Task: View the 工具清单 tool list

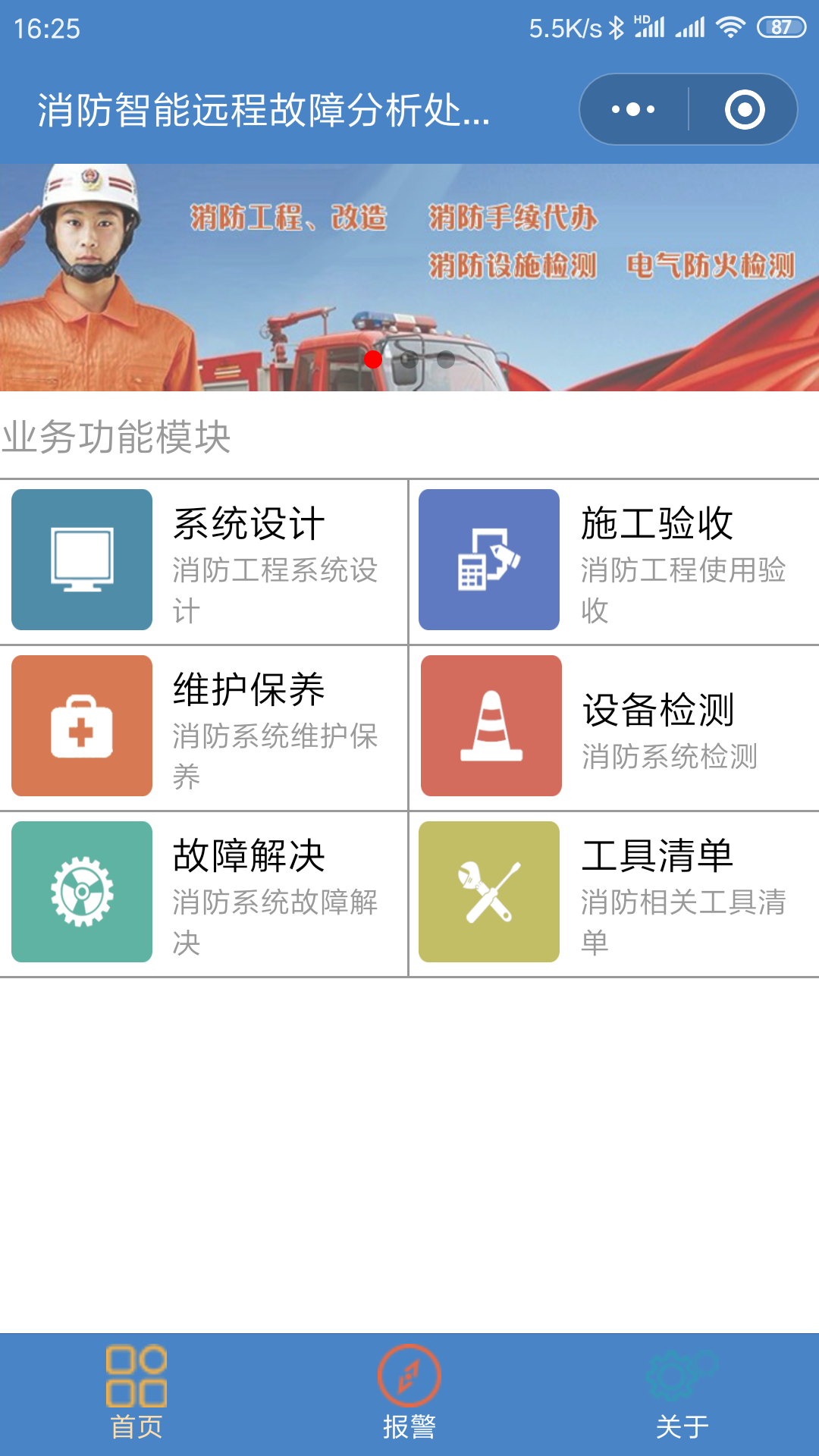Action: (613, 893)
